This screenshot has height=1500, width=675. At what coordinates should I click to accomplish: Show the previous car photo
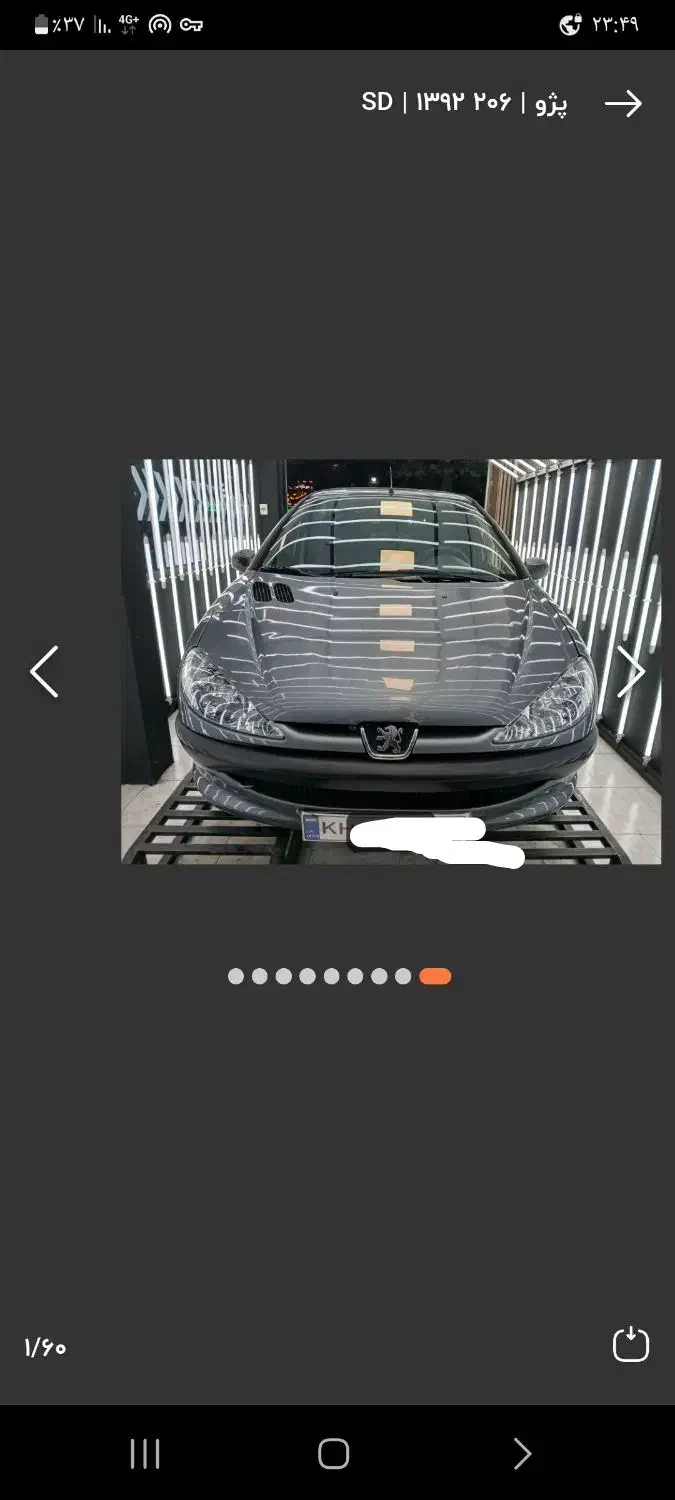(x=44, y=671)
